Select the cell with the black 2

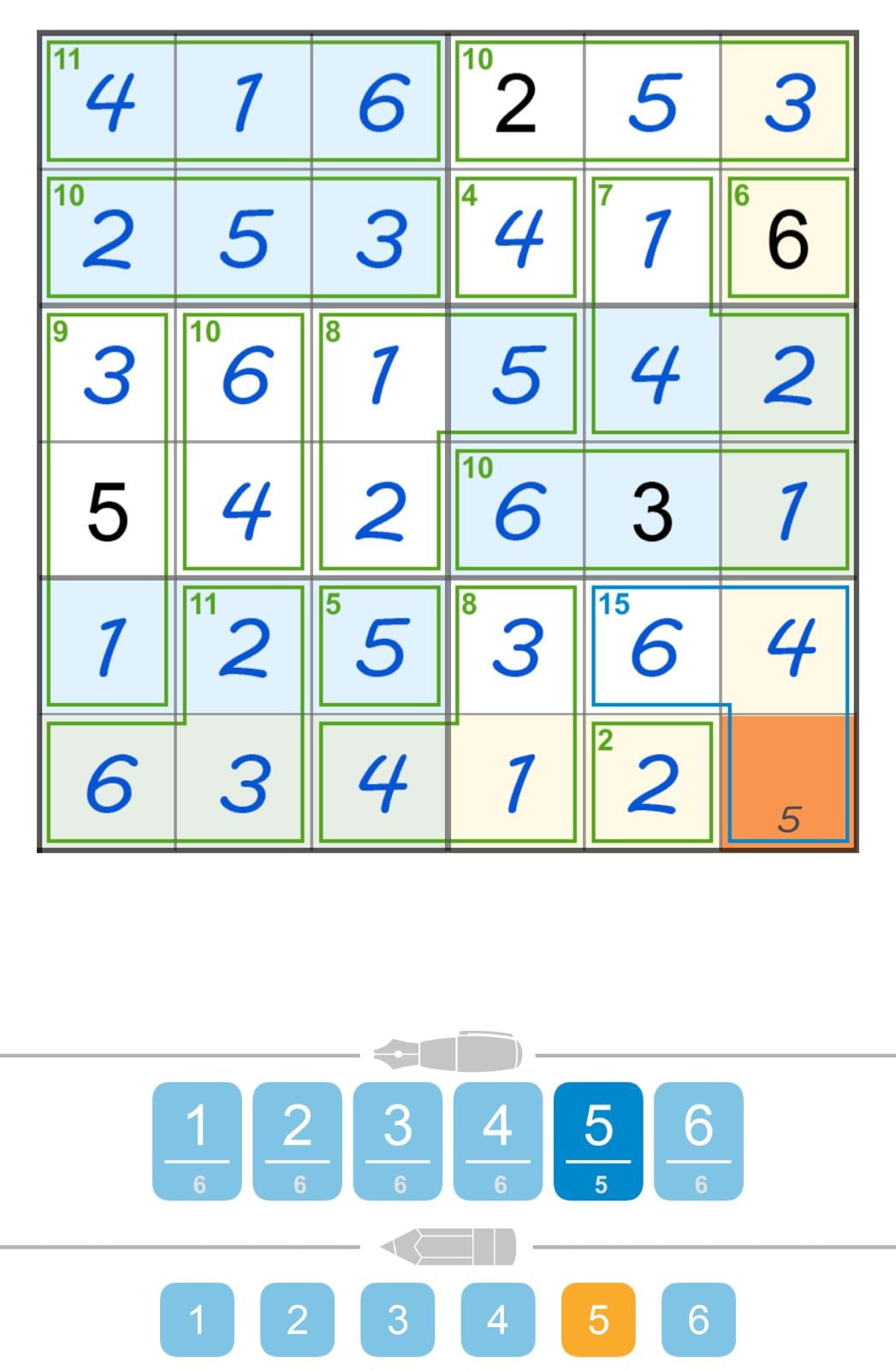click(515, 101)
